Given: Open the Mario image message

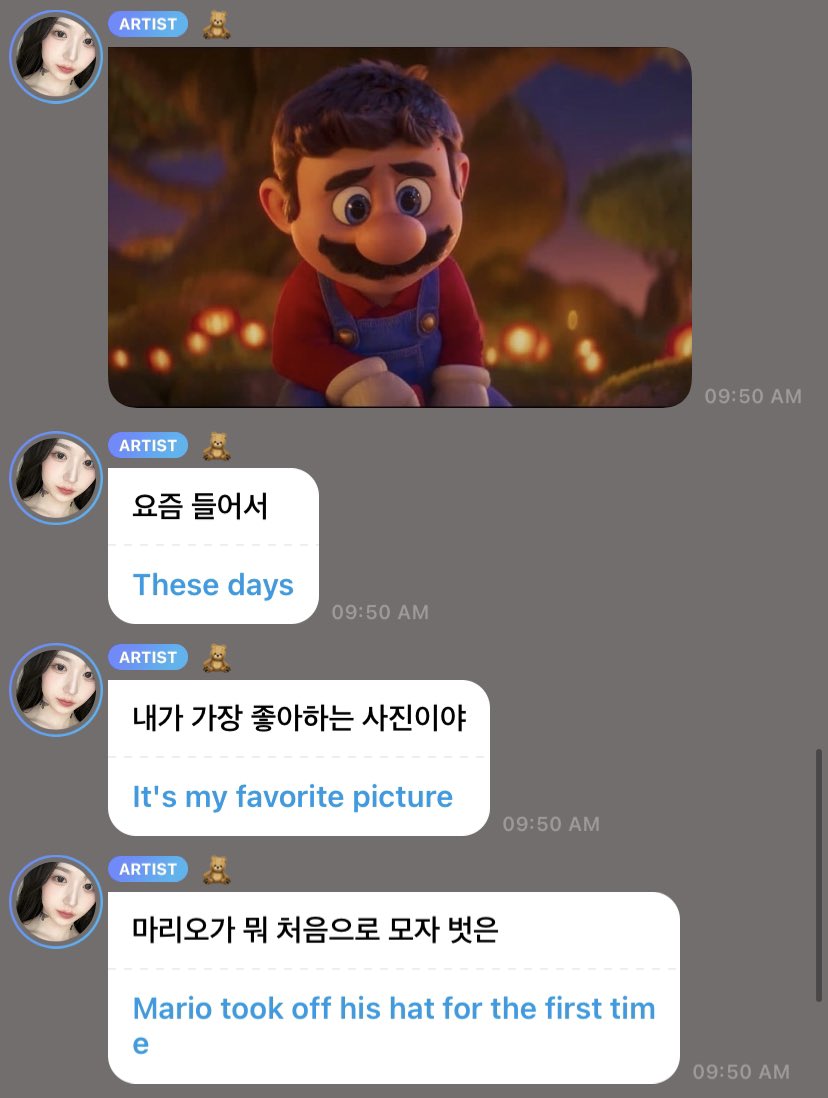Looking at the screenshot, I should coord(400,227).
